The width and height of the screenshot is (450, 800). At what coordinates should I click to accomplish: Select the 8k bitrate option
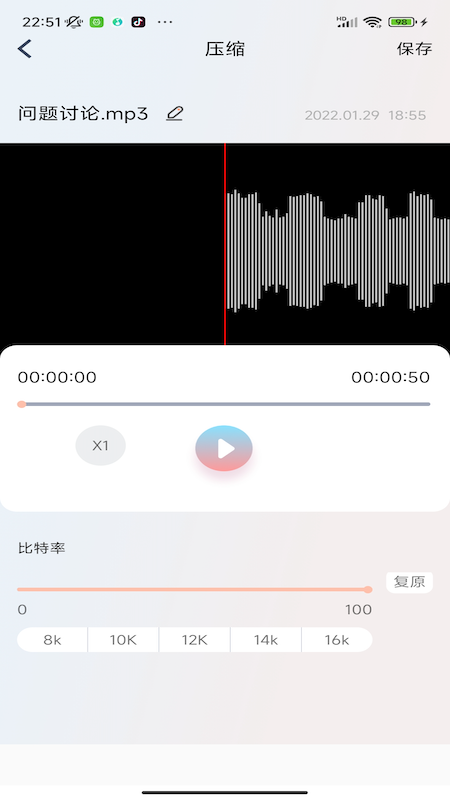point(52,640)
